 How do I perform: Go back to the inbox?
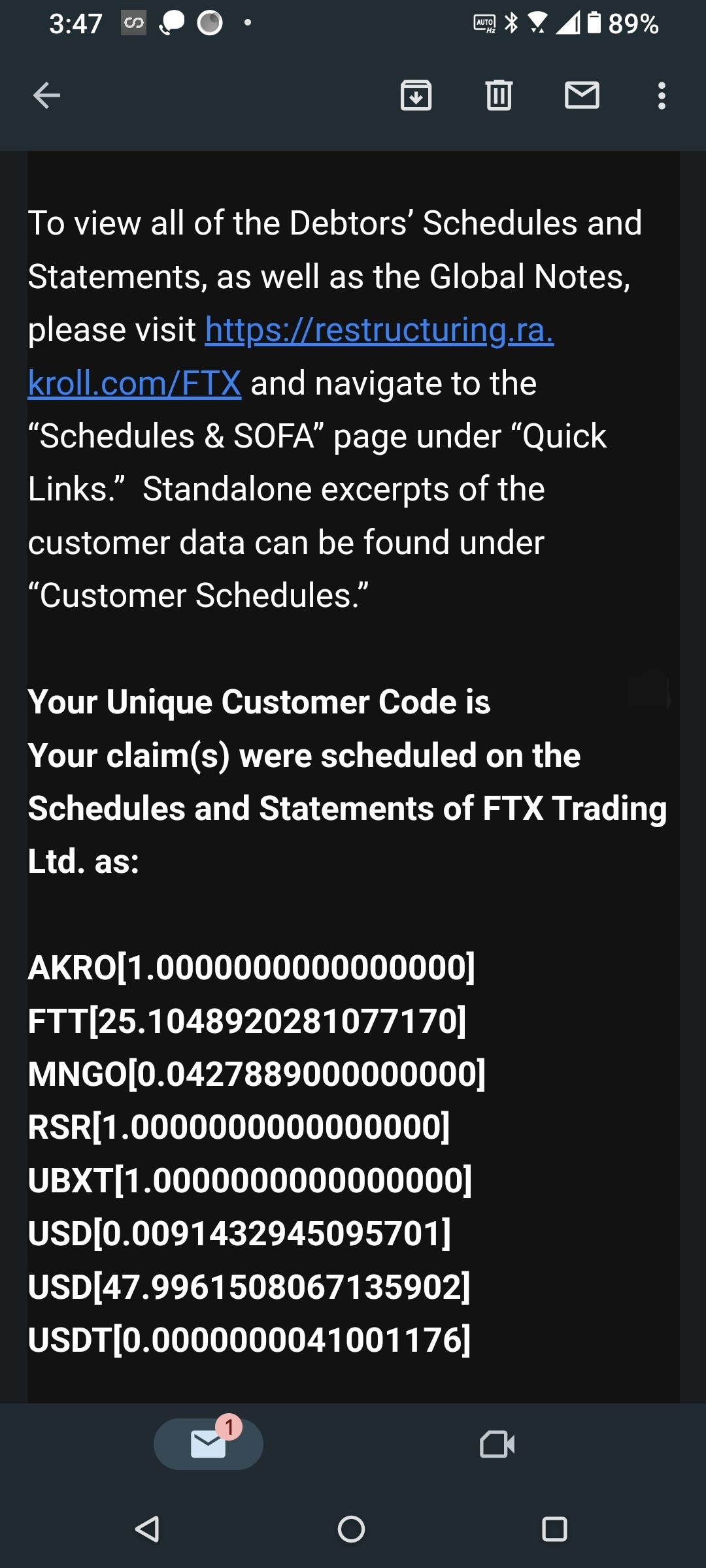[46, 95]
